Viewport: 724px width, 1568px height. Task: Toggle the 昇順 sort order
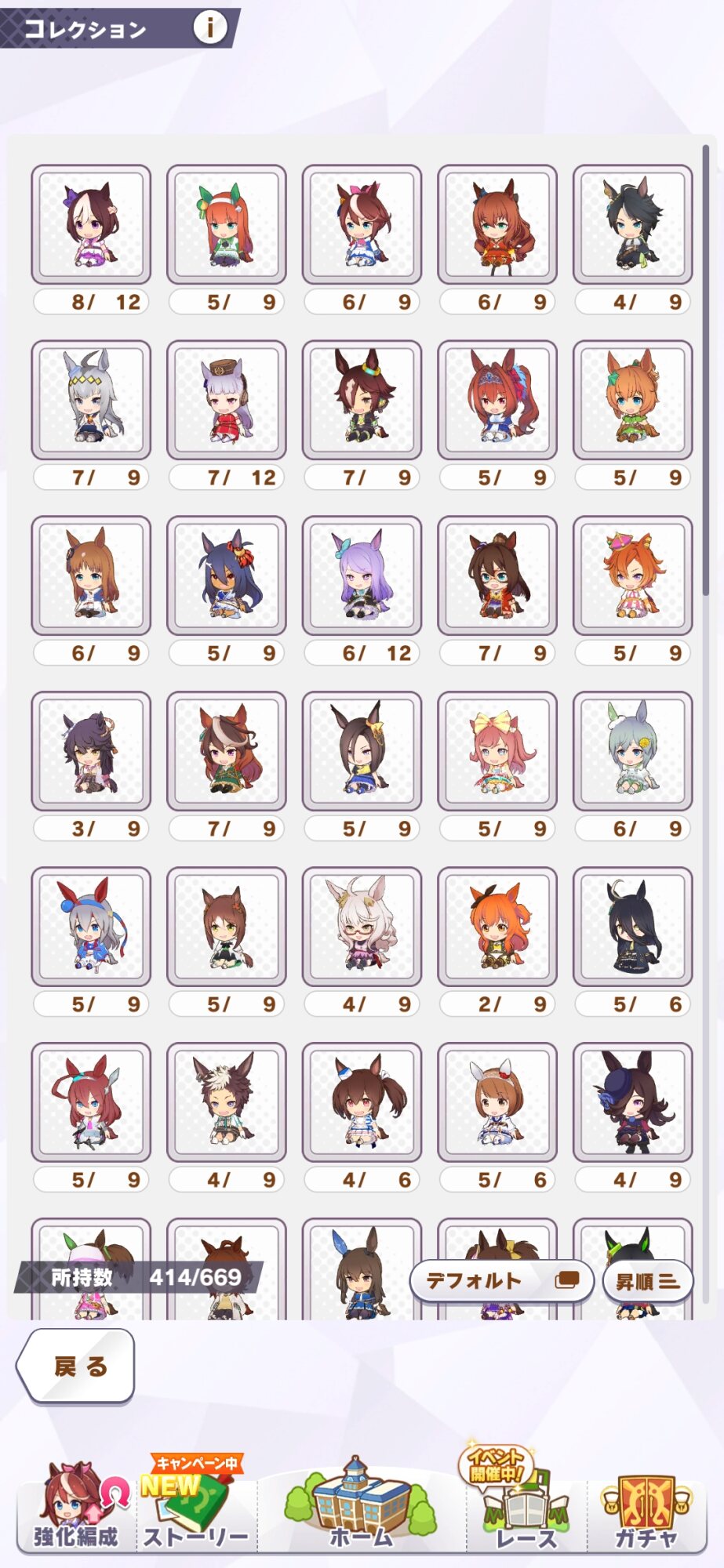coord(648,1281)
